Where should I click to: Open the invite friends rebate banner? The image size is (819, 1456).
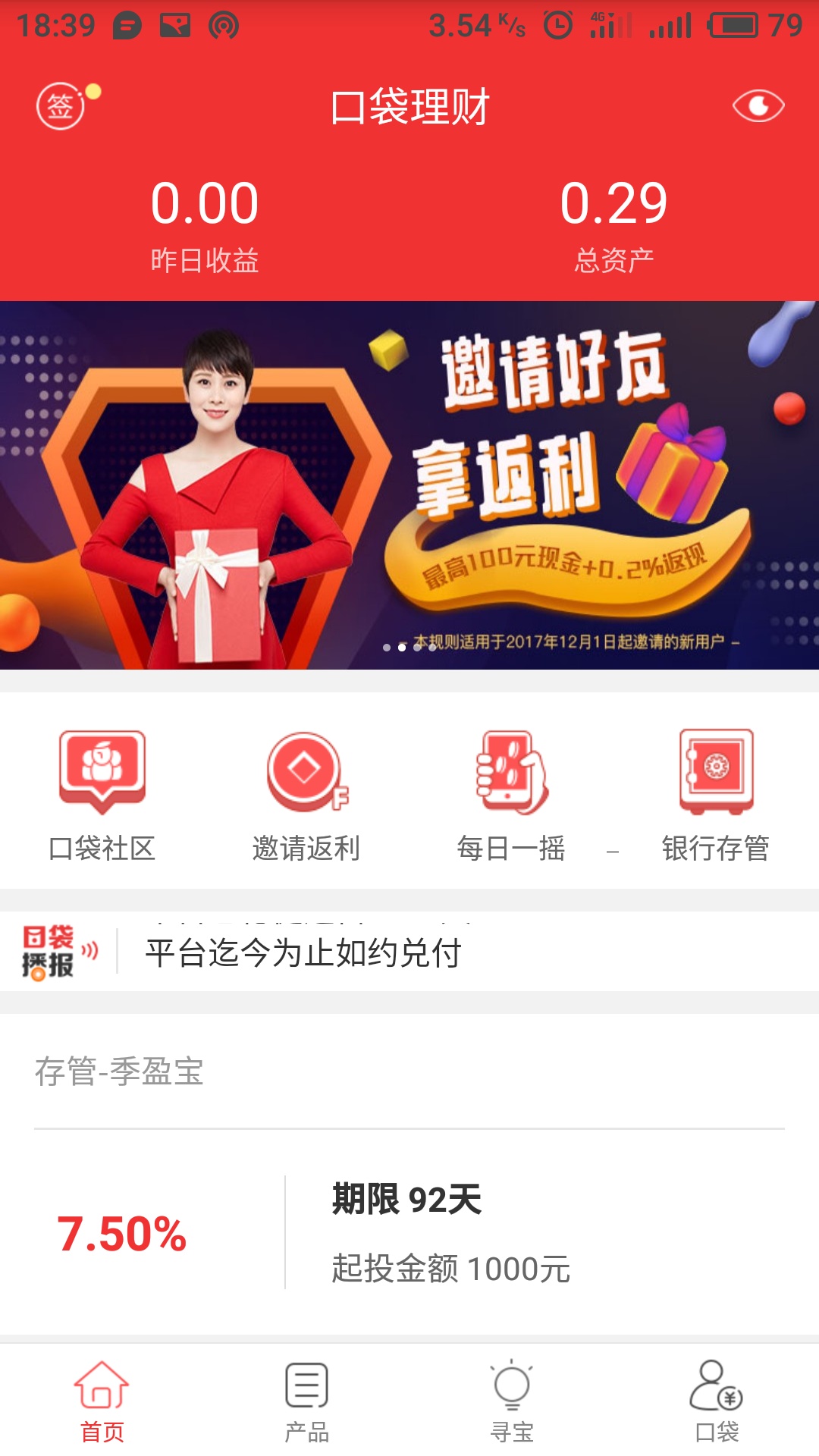[409, 485]
